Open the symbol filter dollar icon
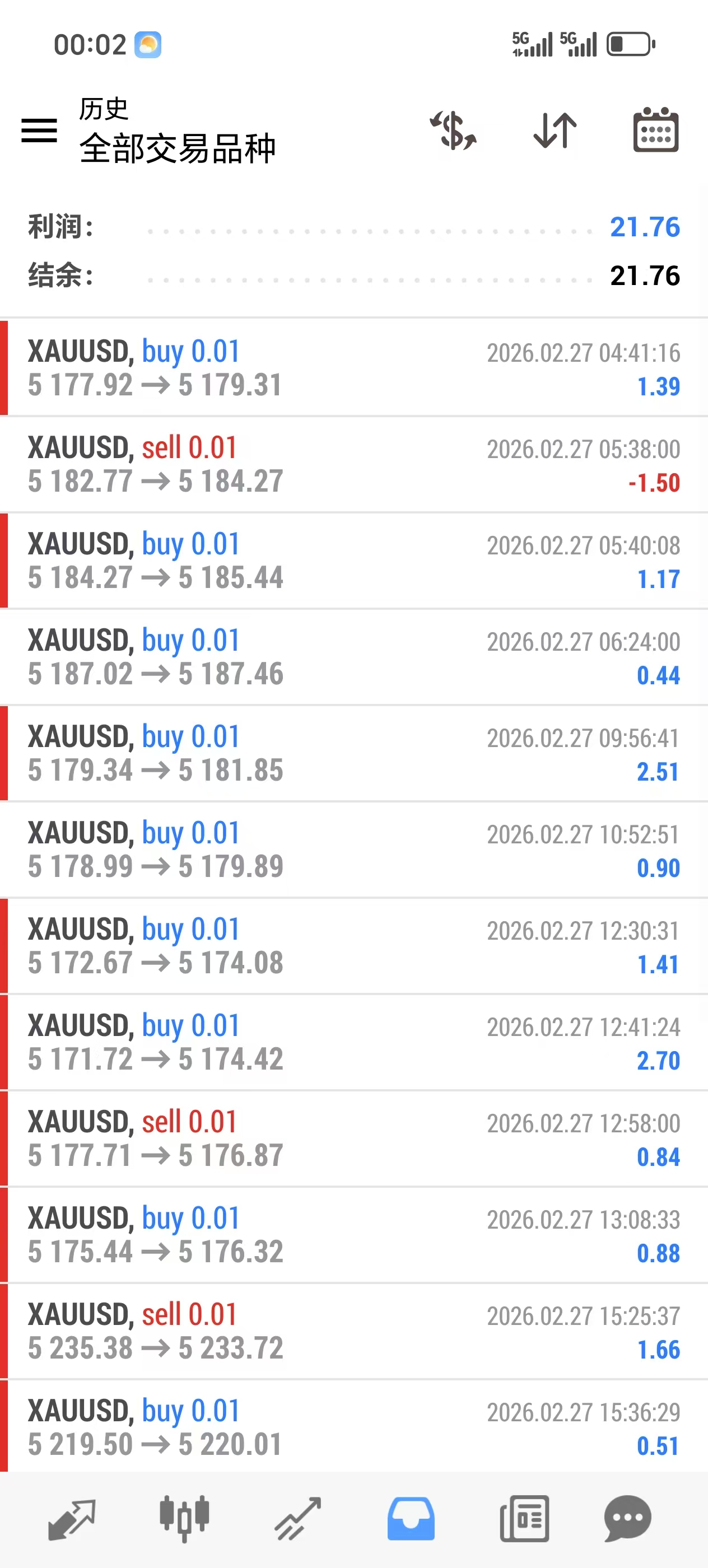The height and width of the screenshot is (1568, 708). tap(454, 130)
